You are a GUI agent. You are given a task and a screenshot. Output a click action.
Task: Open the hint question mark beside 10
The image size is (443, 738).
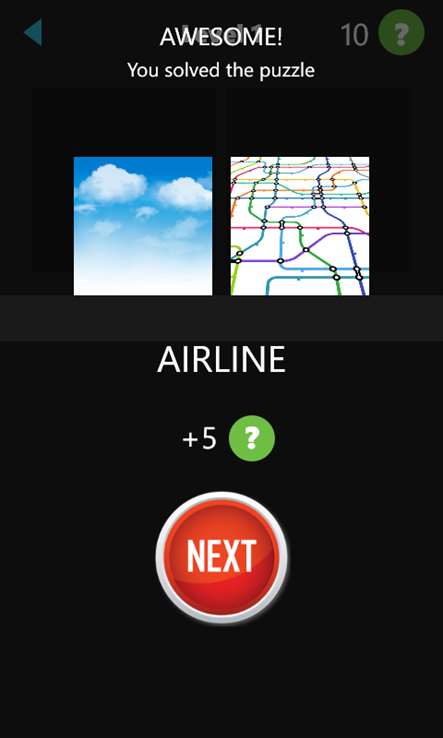402,33
